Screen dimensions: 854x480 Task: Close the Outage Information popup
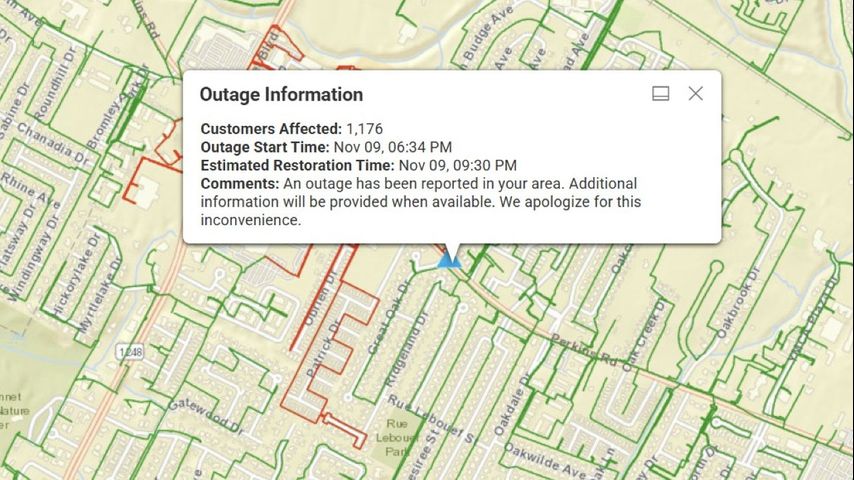696,94
